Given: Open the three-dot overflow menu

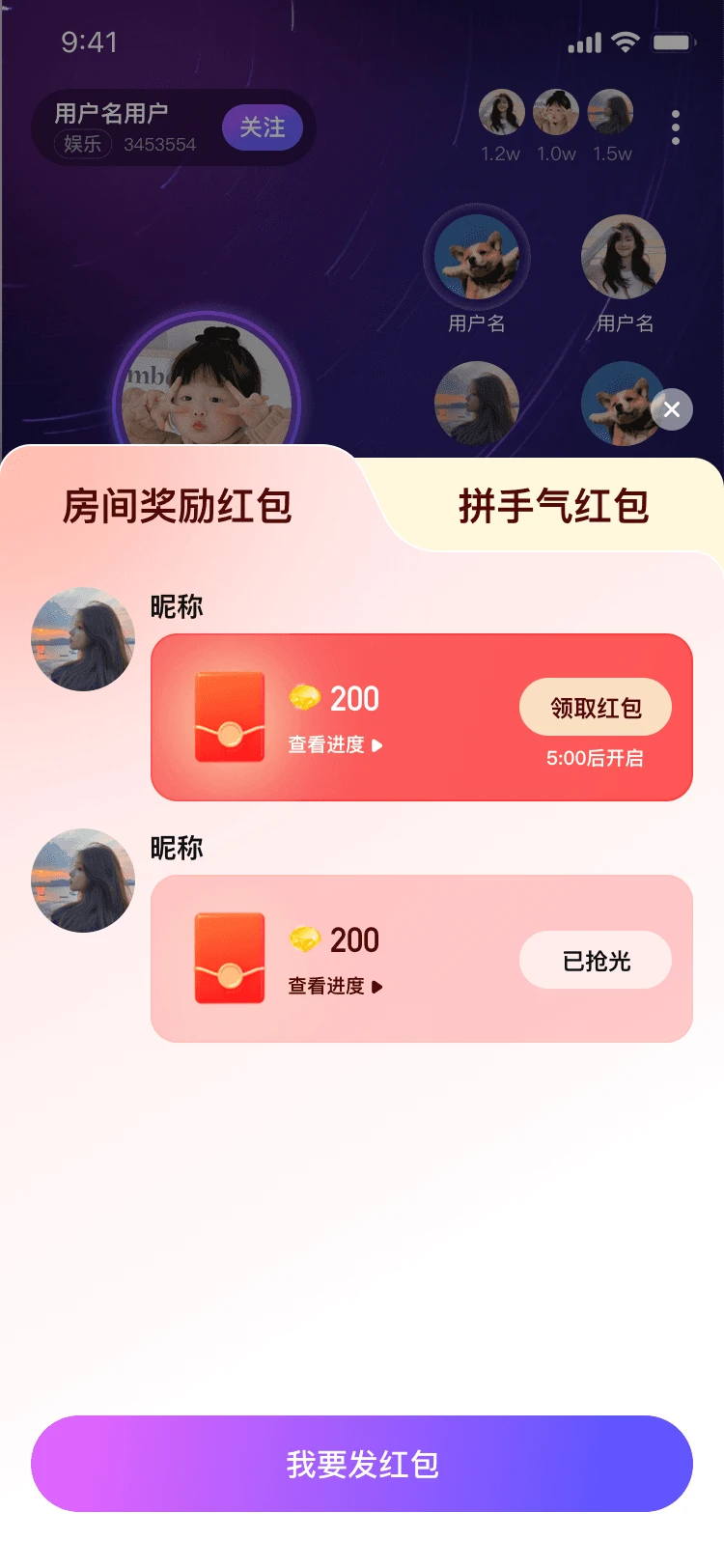Looking at the screenshot, I should coord(676,127).
